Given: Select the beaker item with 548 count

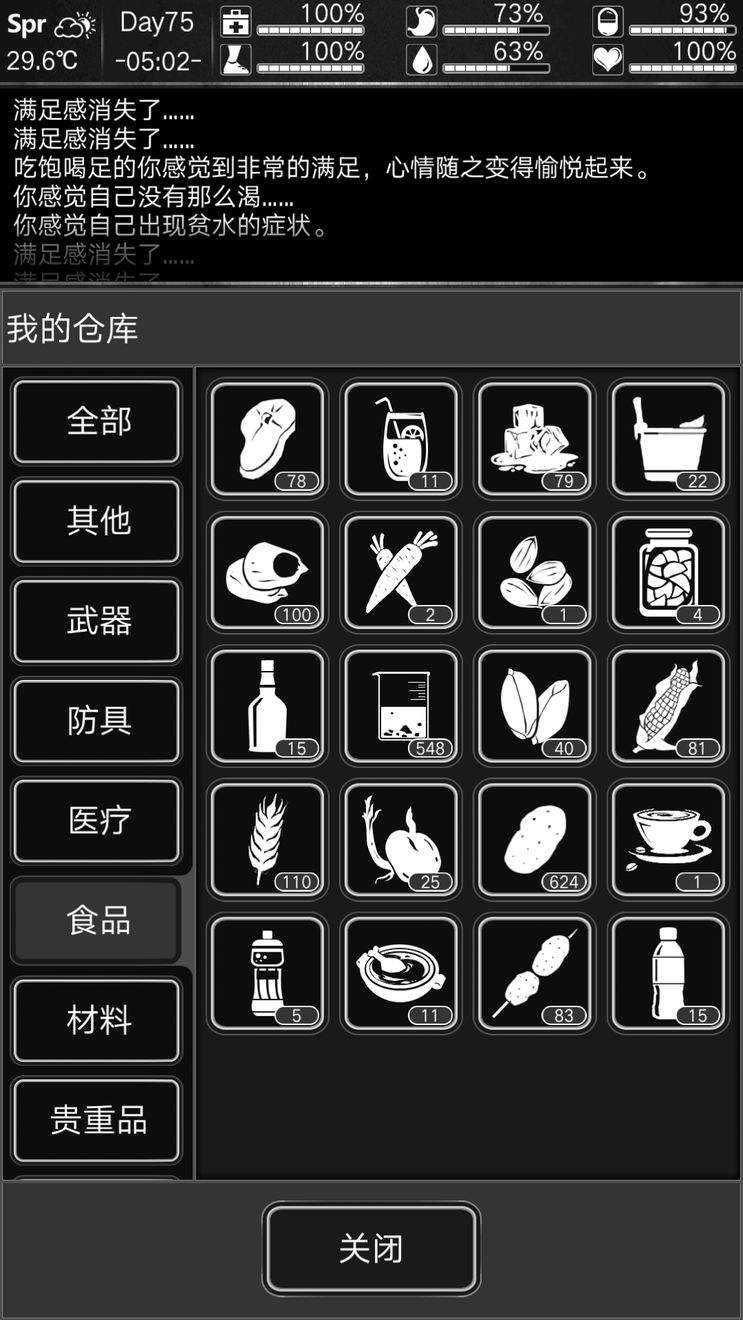Looking at the screenshot, I should 401,706.
